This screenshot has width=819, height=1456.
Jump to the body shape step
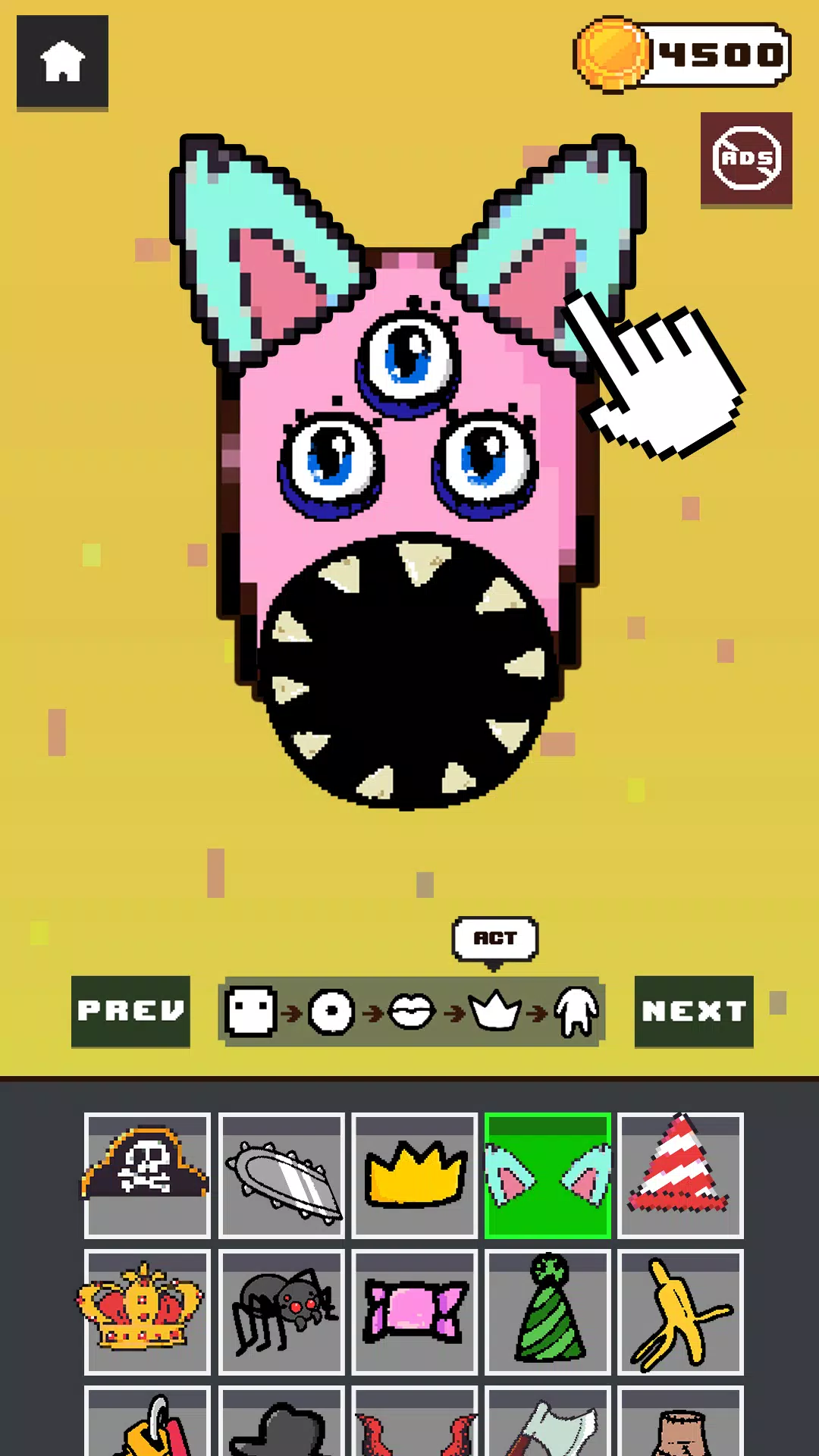point(250,1012)
